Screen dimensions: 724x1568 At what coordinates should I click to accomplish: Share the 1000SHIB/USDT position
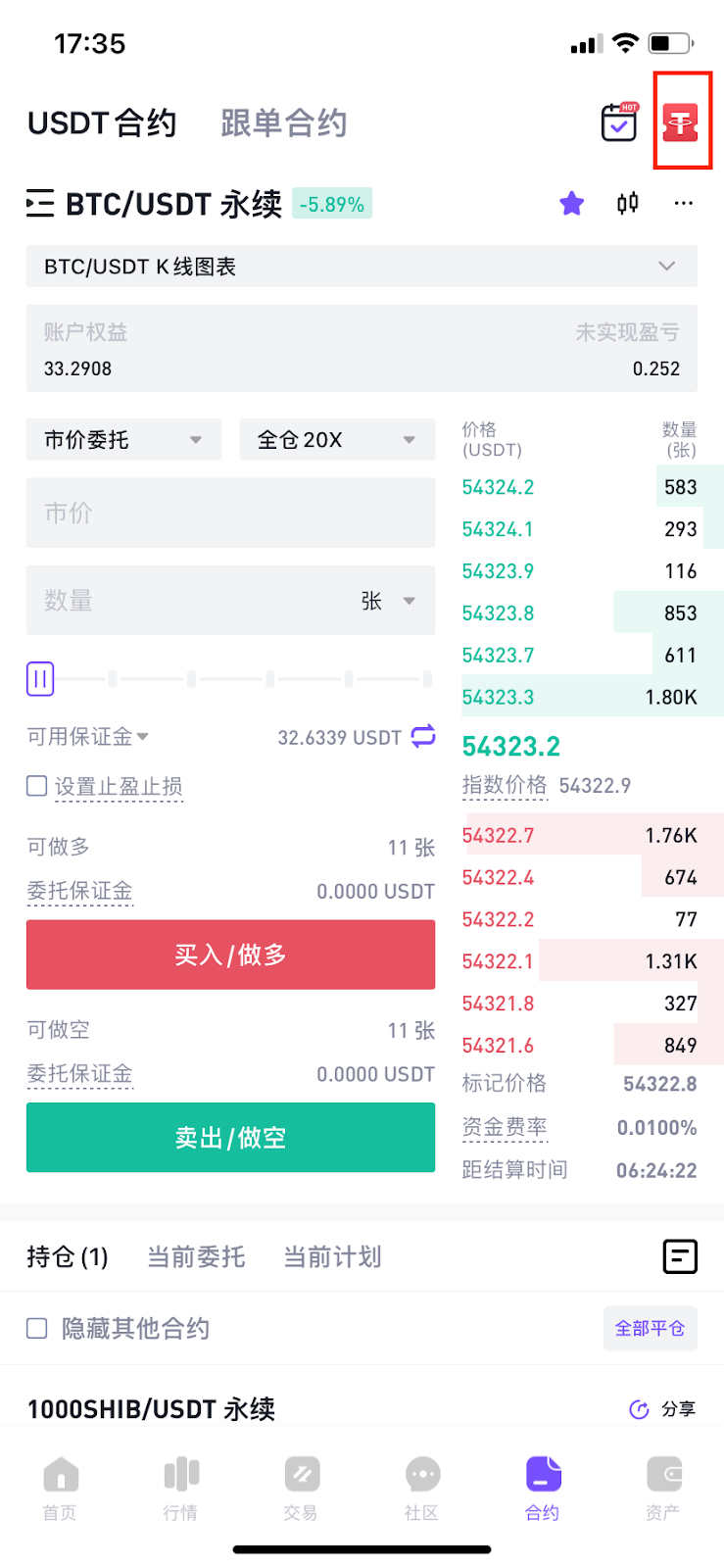662,1409
